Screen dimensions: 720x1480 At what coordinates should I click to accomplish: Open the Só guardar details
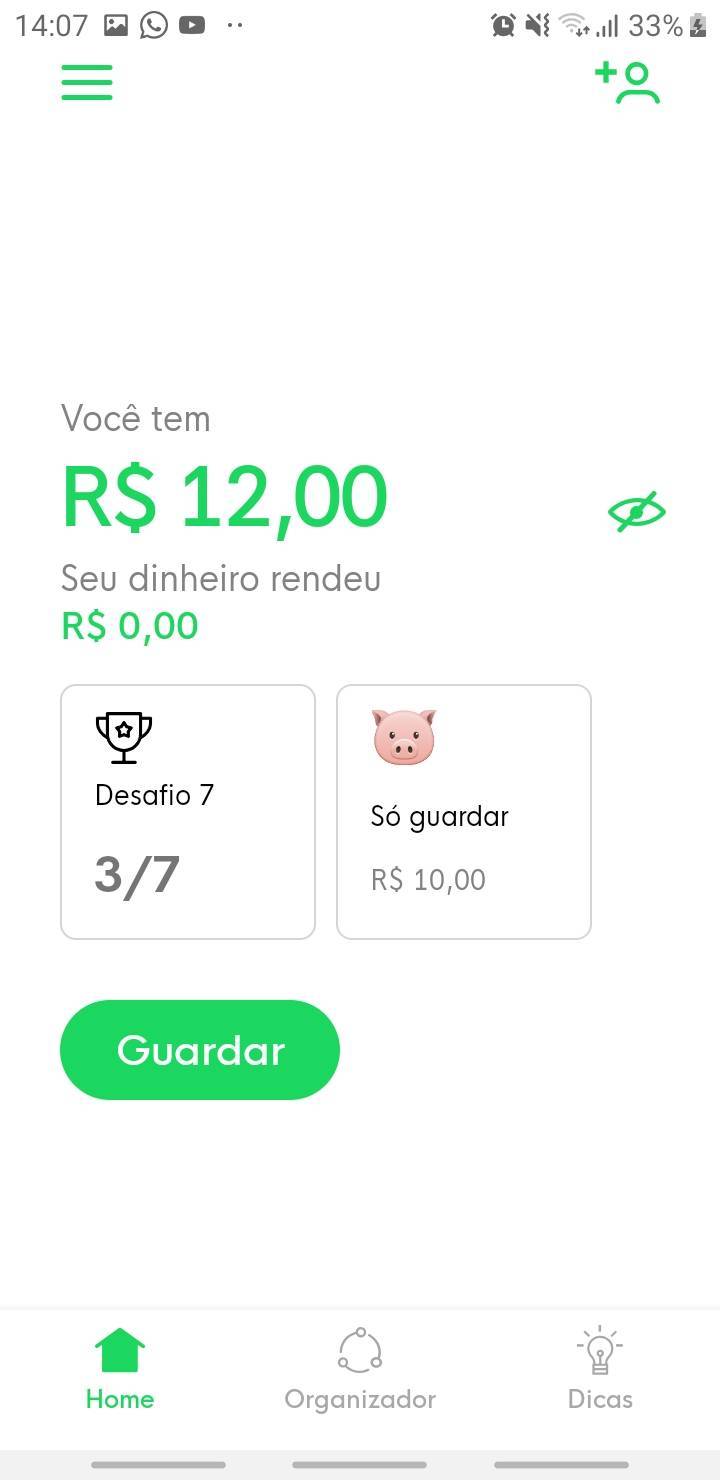(x=463, y=810)
